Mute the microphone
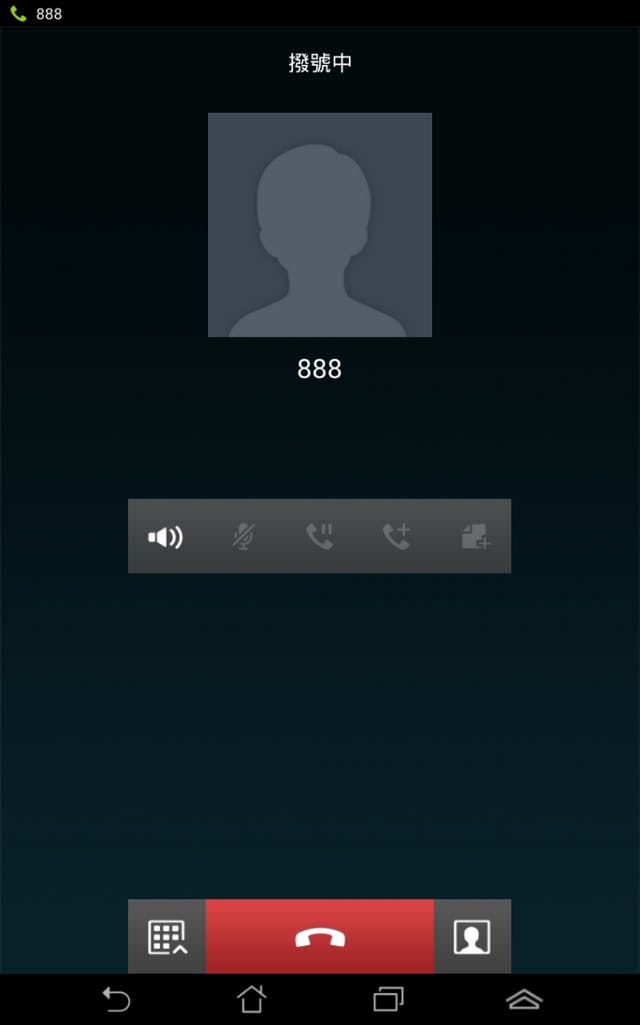 click(243, 537)
